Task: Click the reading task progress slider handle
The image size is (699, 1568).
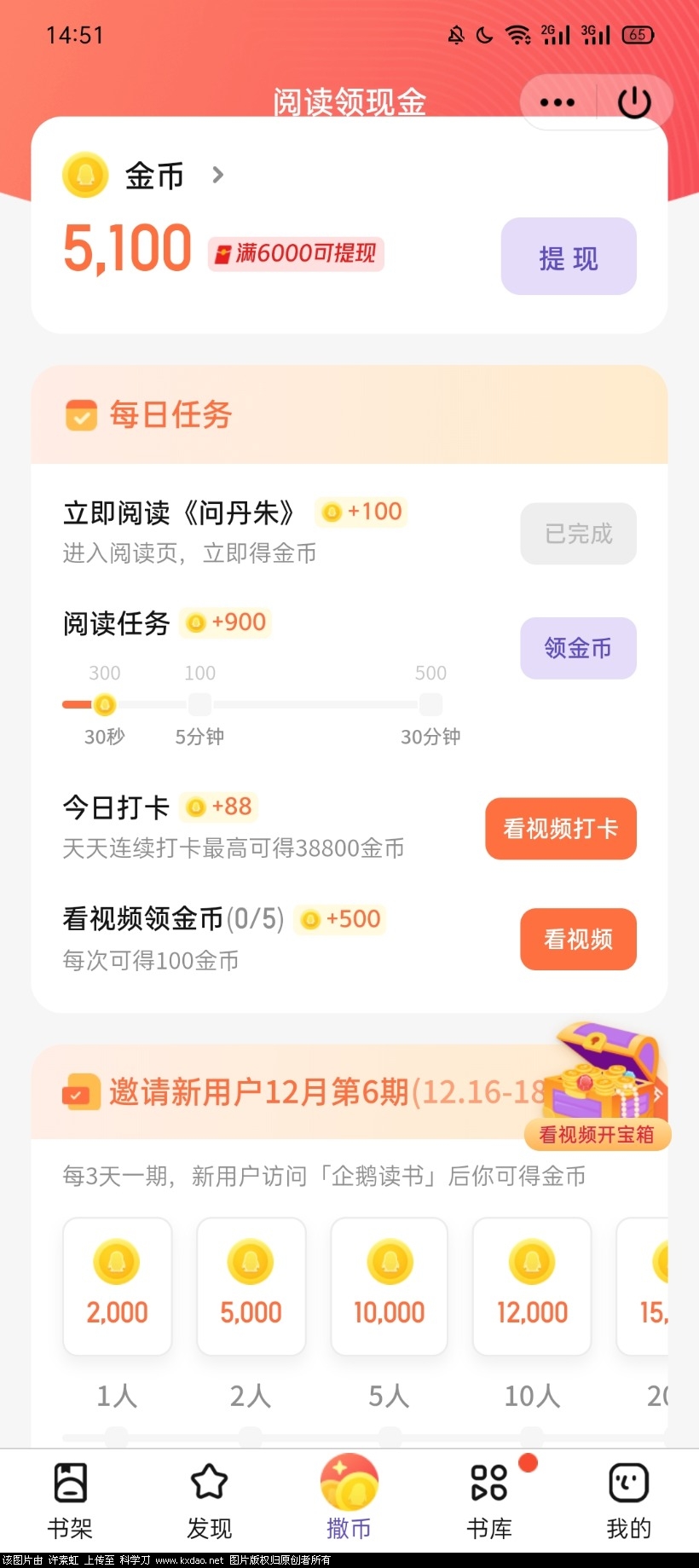Action: (x=104, y=704)
